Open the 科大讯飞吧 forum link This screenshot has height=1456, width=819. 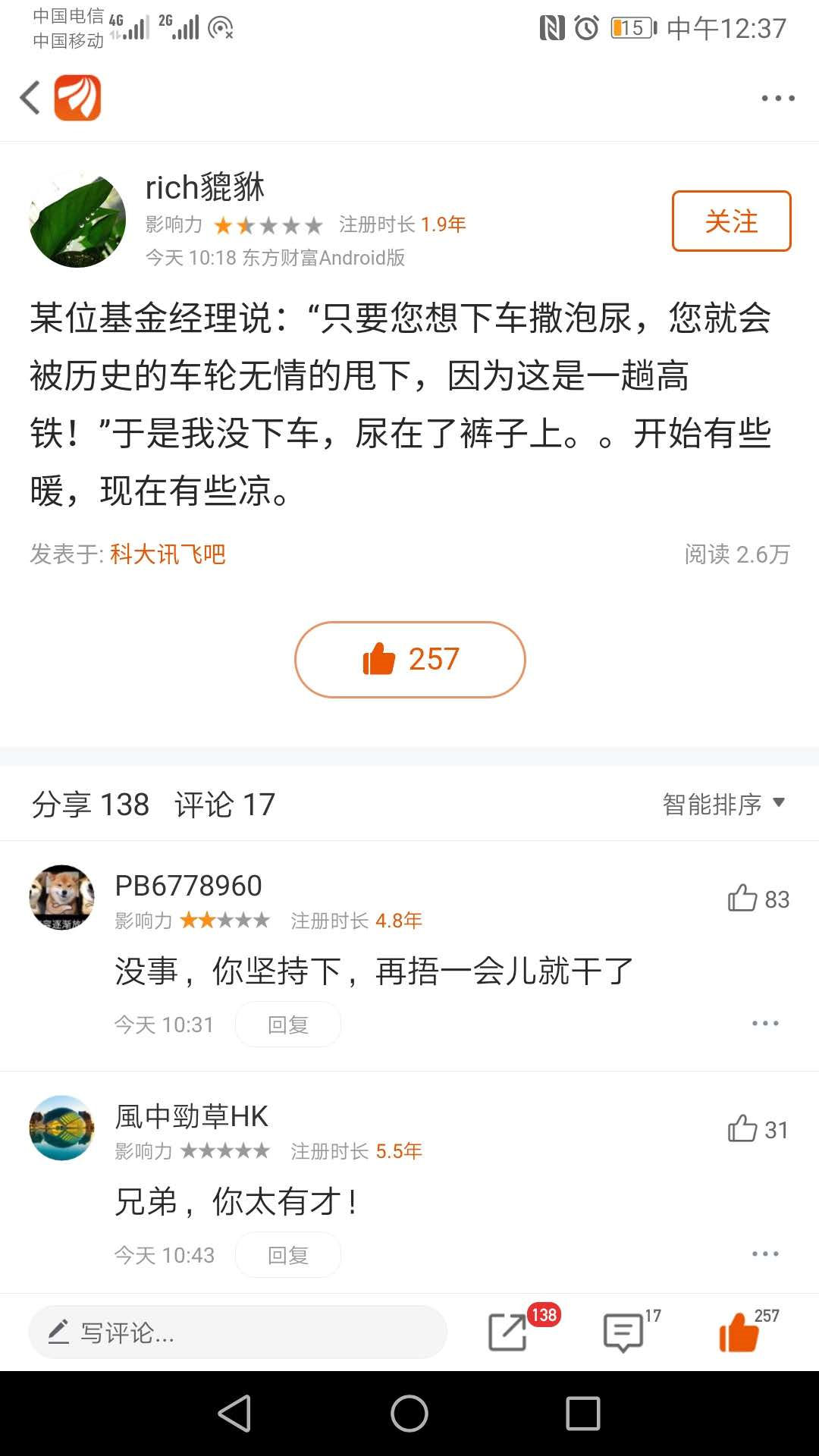point(168,554)
